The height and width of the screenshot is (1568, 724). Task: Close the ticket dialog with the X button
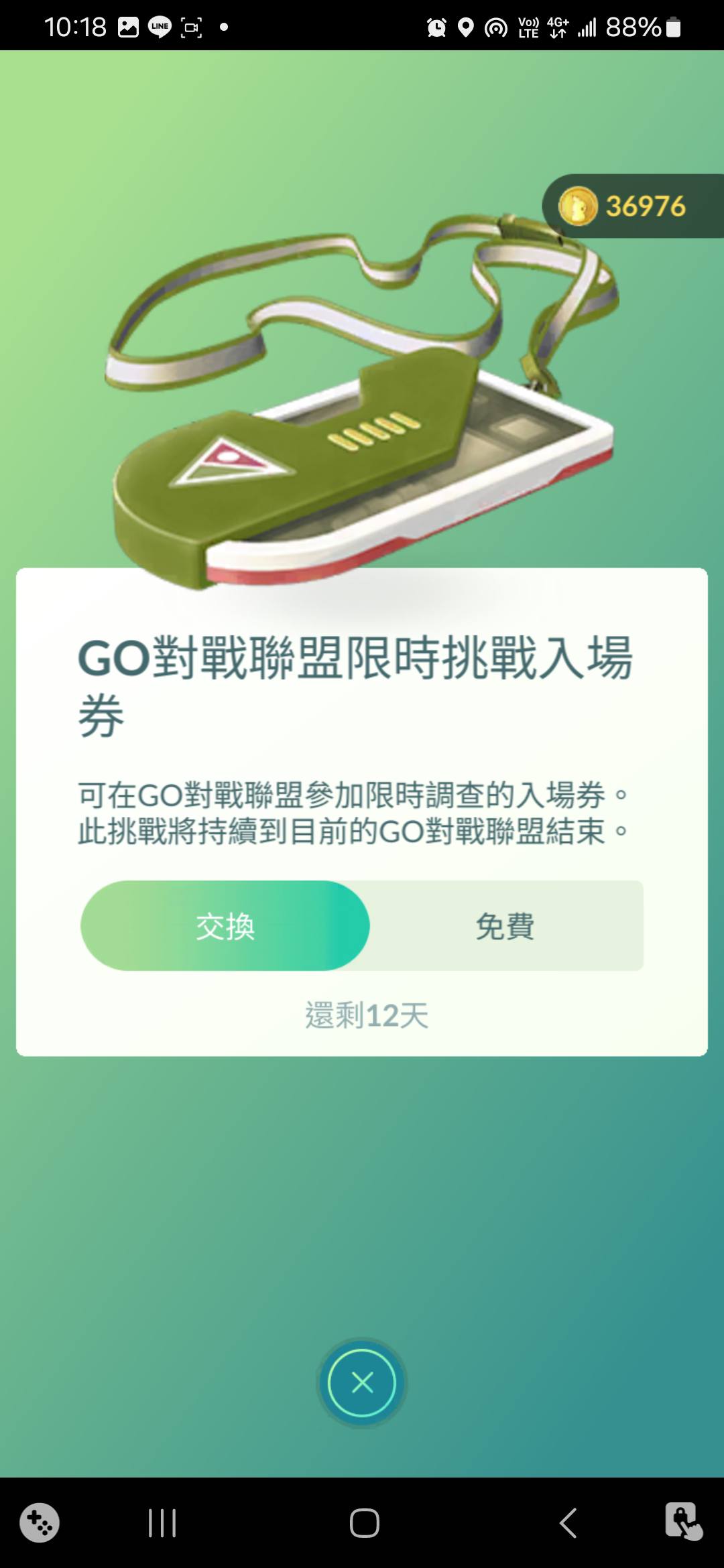[362, 1382]
